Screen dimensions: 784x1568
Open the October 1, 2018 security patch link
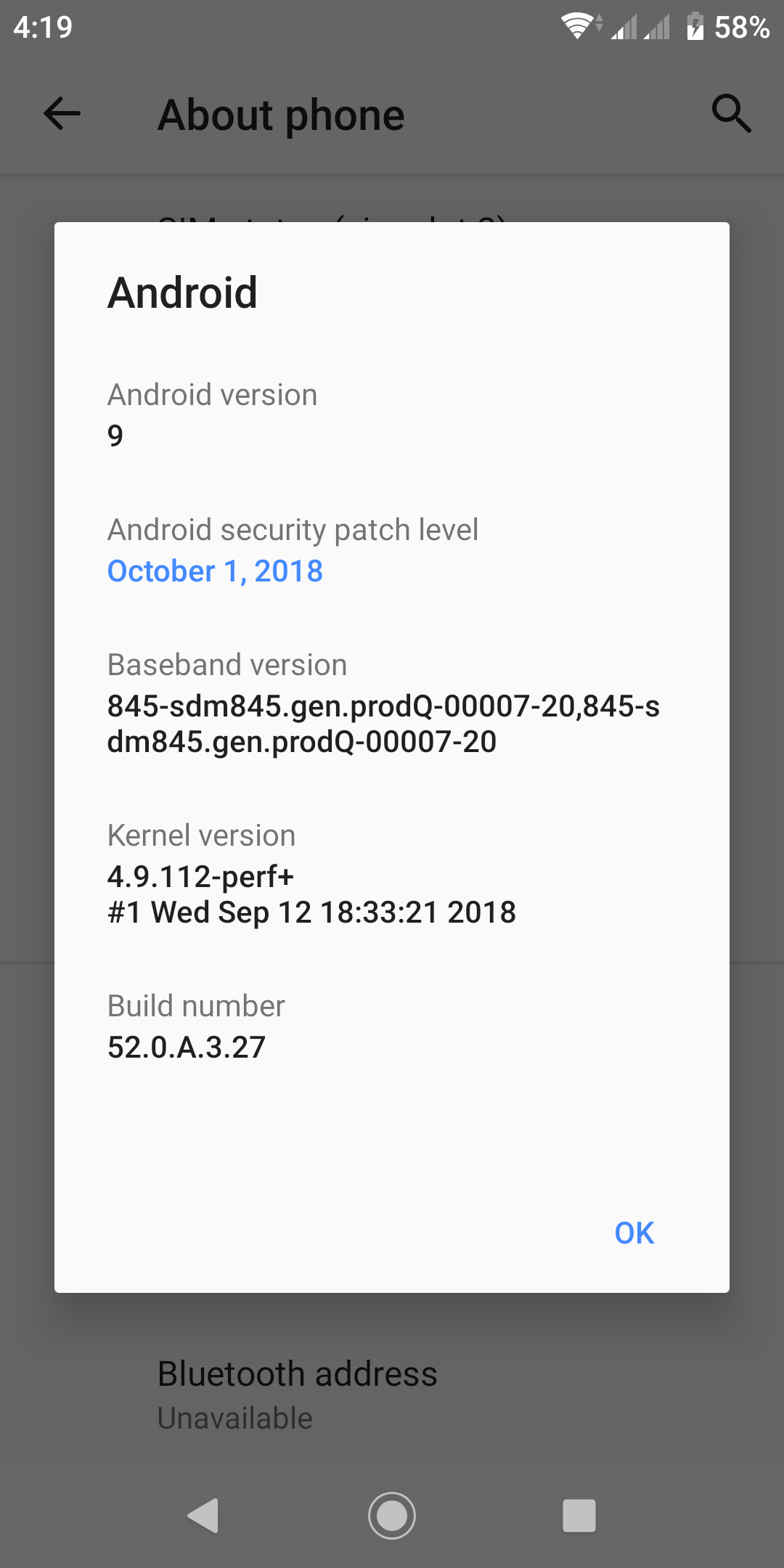point(215,571)
